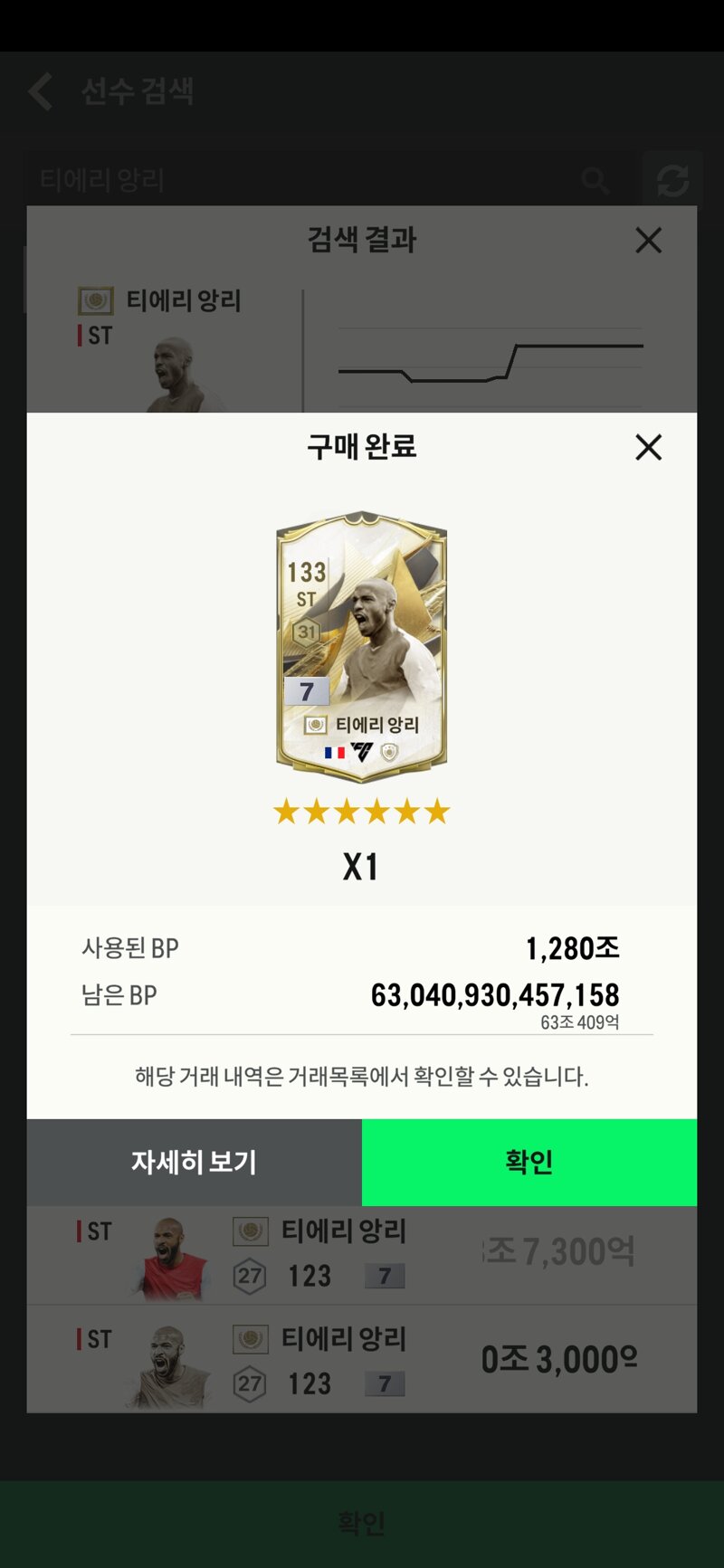Open 자세히 보기 for purchase details
Image resolution: width=724 pixels, height=1568 pixels.
(x=195, y=1162)
